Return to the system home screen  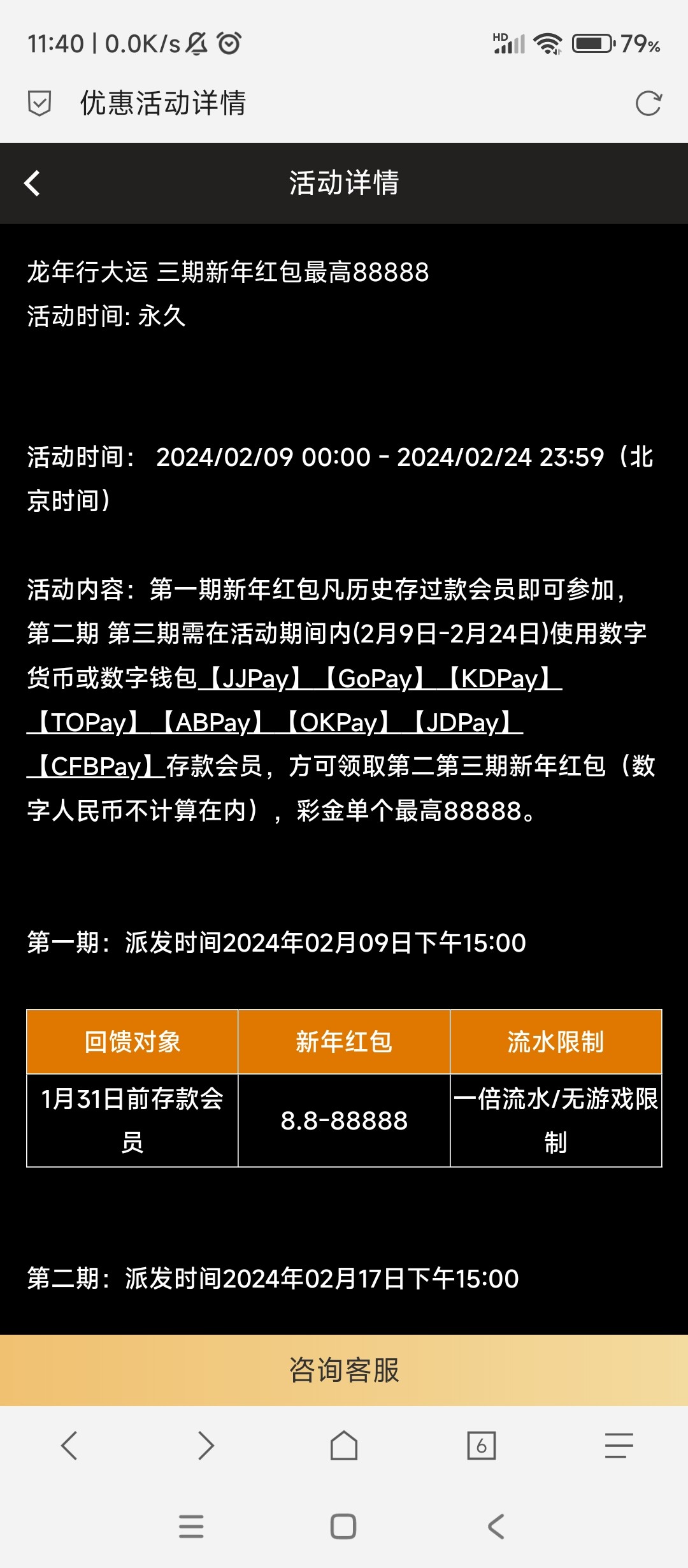(x=343, y=1527)
